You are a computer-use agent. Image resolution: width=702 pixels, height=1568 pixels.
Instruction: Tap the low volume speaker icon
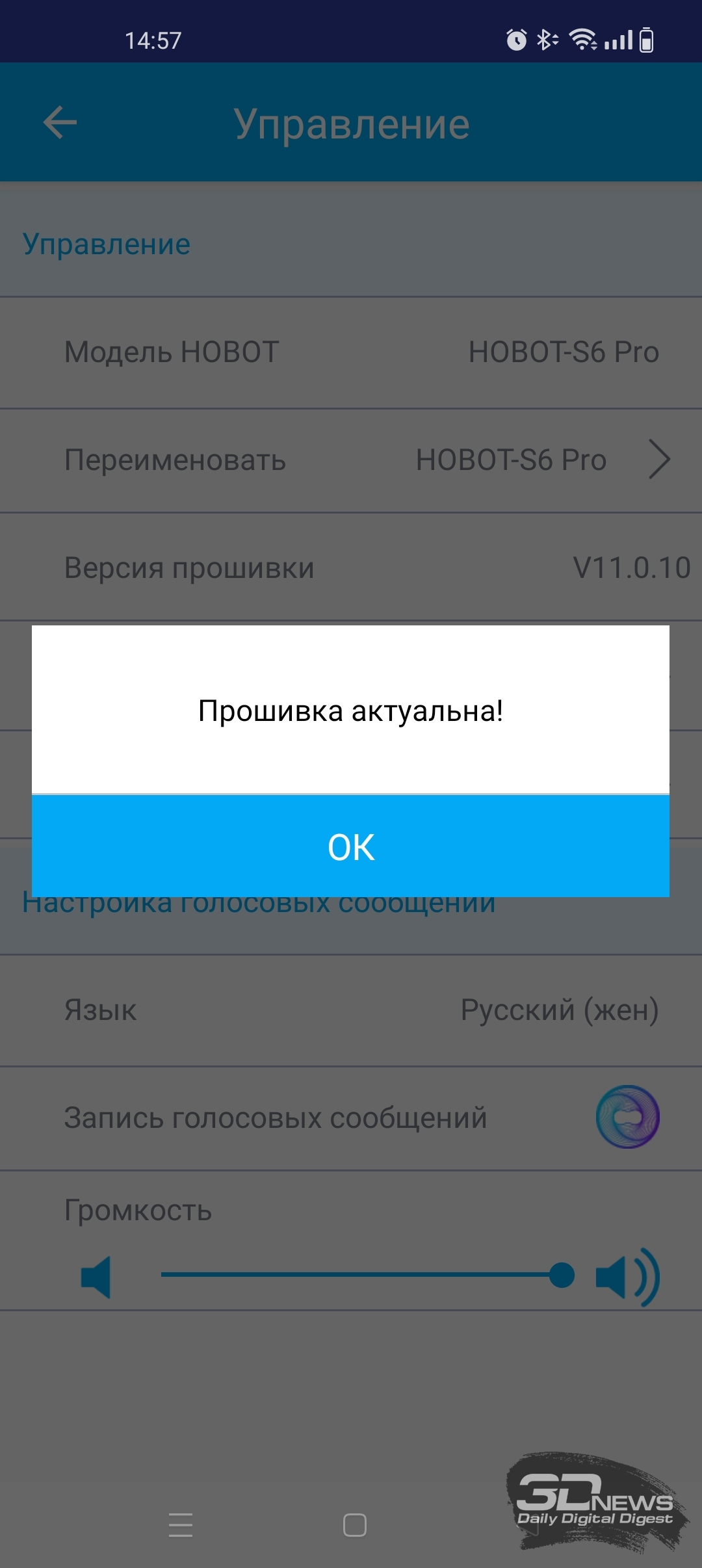(x=96, y=1277)
